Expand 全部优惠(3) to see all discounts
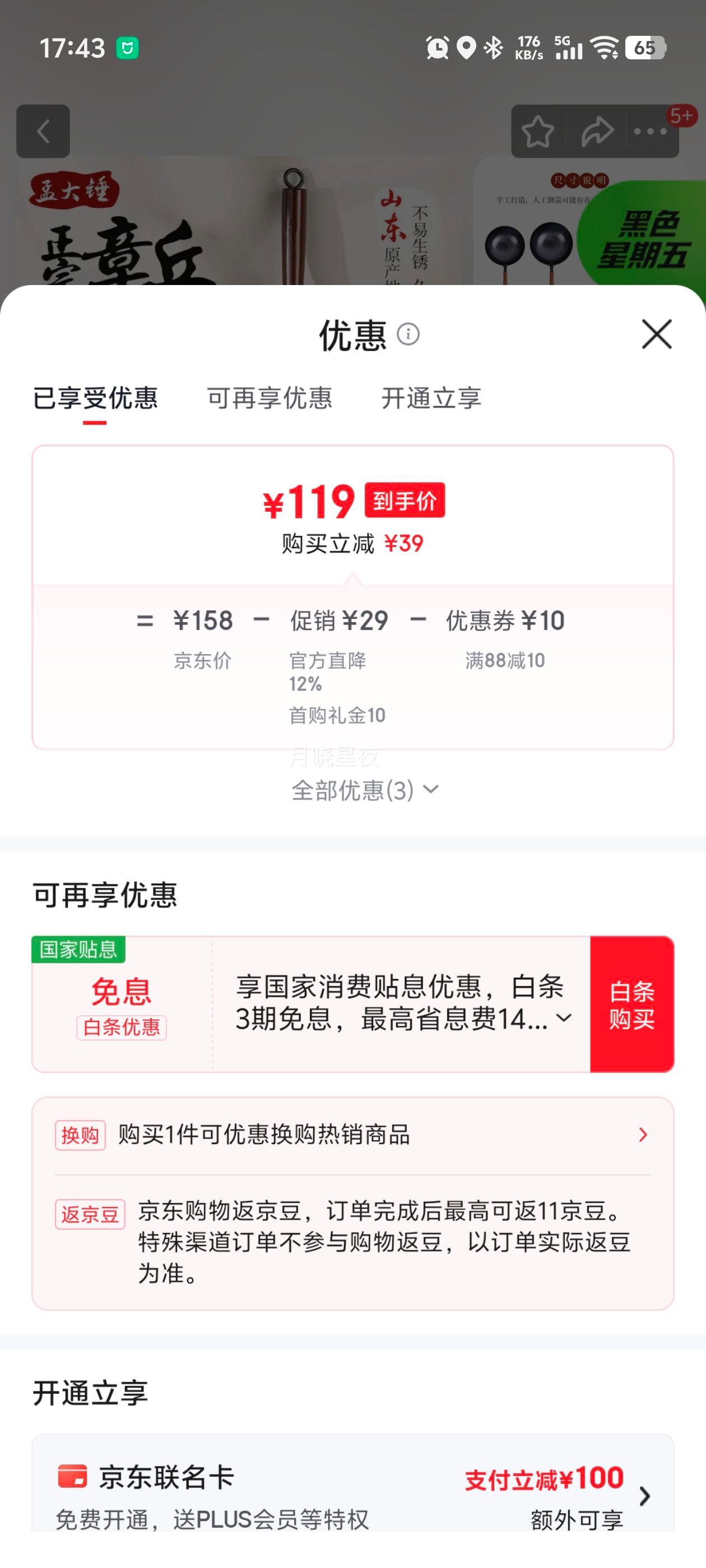This screenshot has width=706, height=1568. point(365,791)
